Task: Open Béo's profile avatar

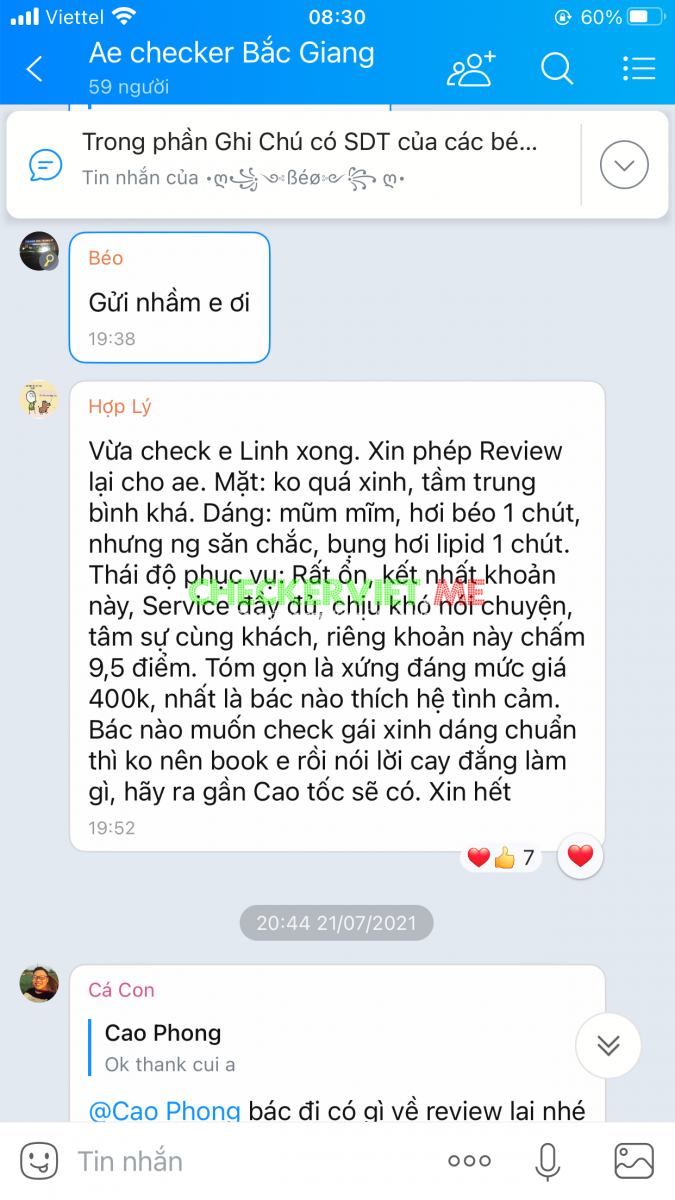Action: click(x=39, y=251)
